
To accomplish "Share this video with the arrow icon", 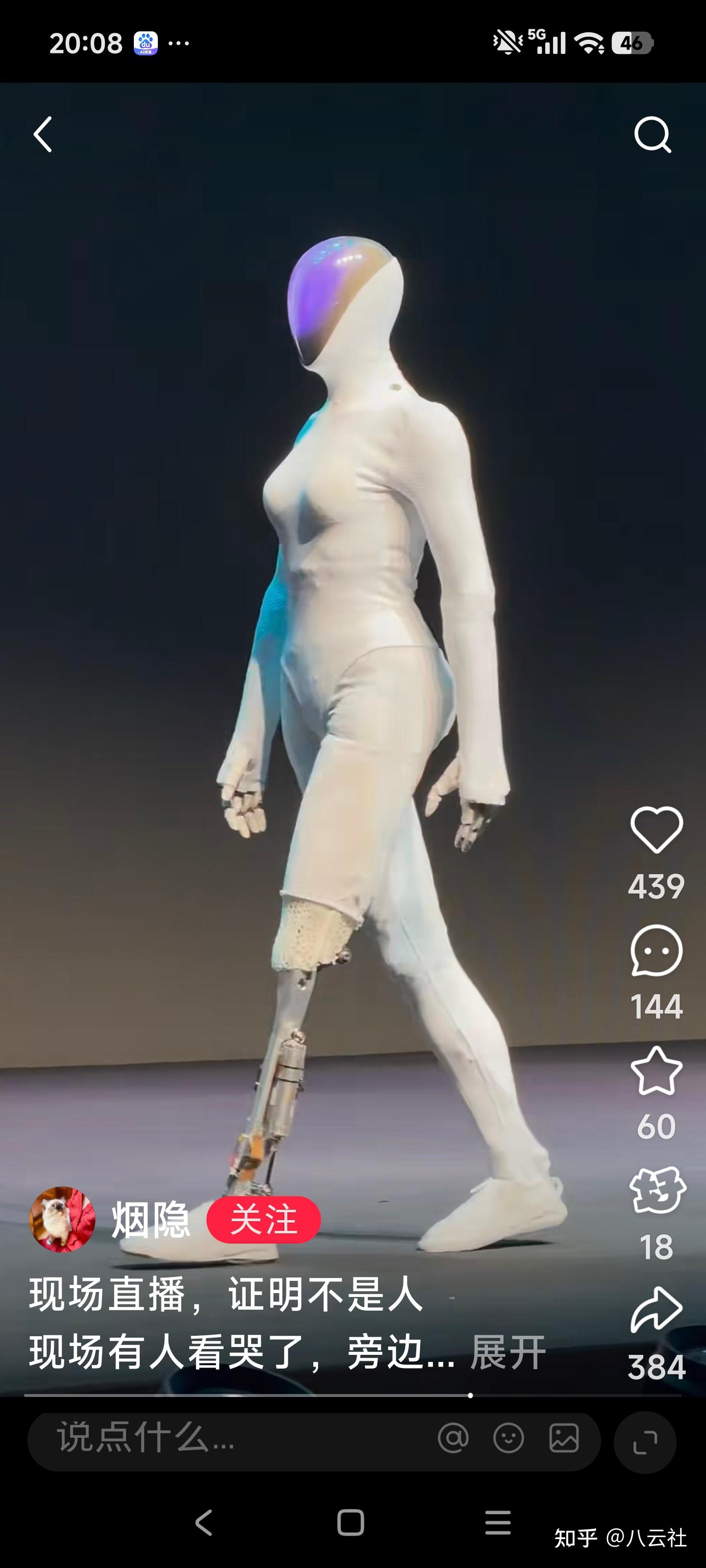I will click(656, 1310).
